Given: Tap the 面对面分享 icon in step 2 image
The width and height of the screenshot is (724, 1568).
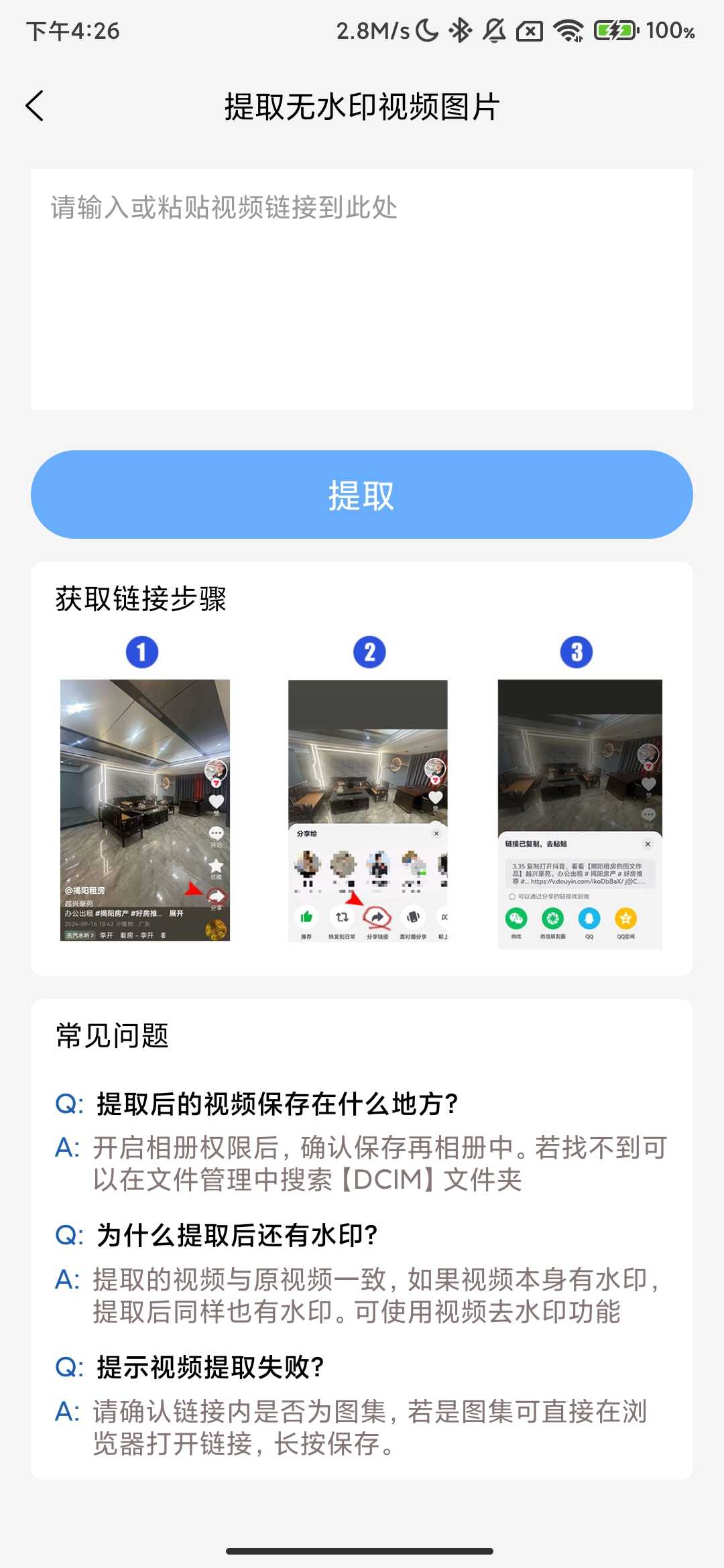Looking at the screenshot, I should click(x=414, y=917).
